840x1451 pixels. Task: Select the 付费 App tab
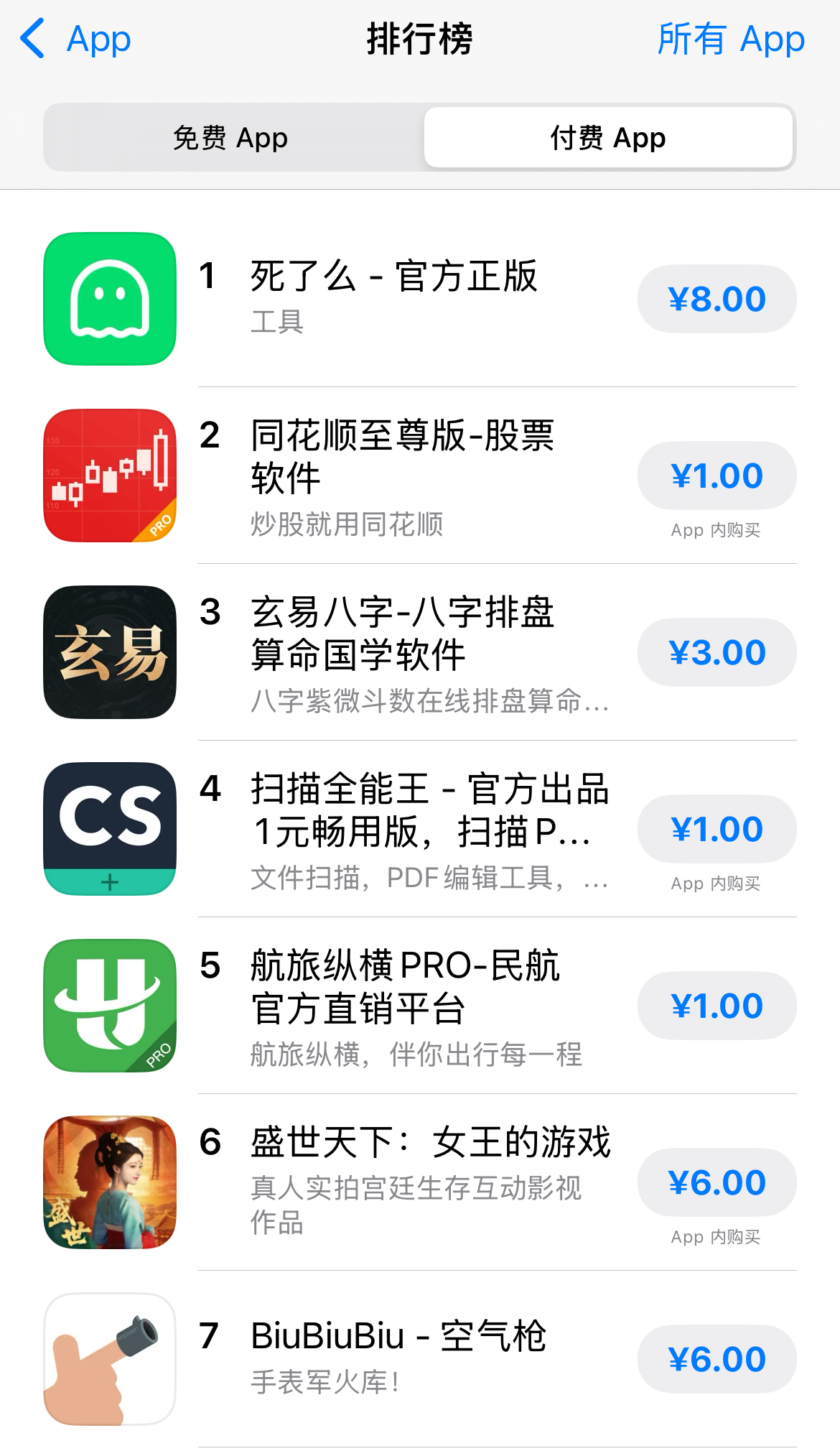(x=607, y=138)
